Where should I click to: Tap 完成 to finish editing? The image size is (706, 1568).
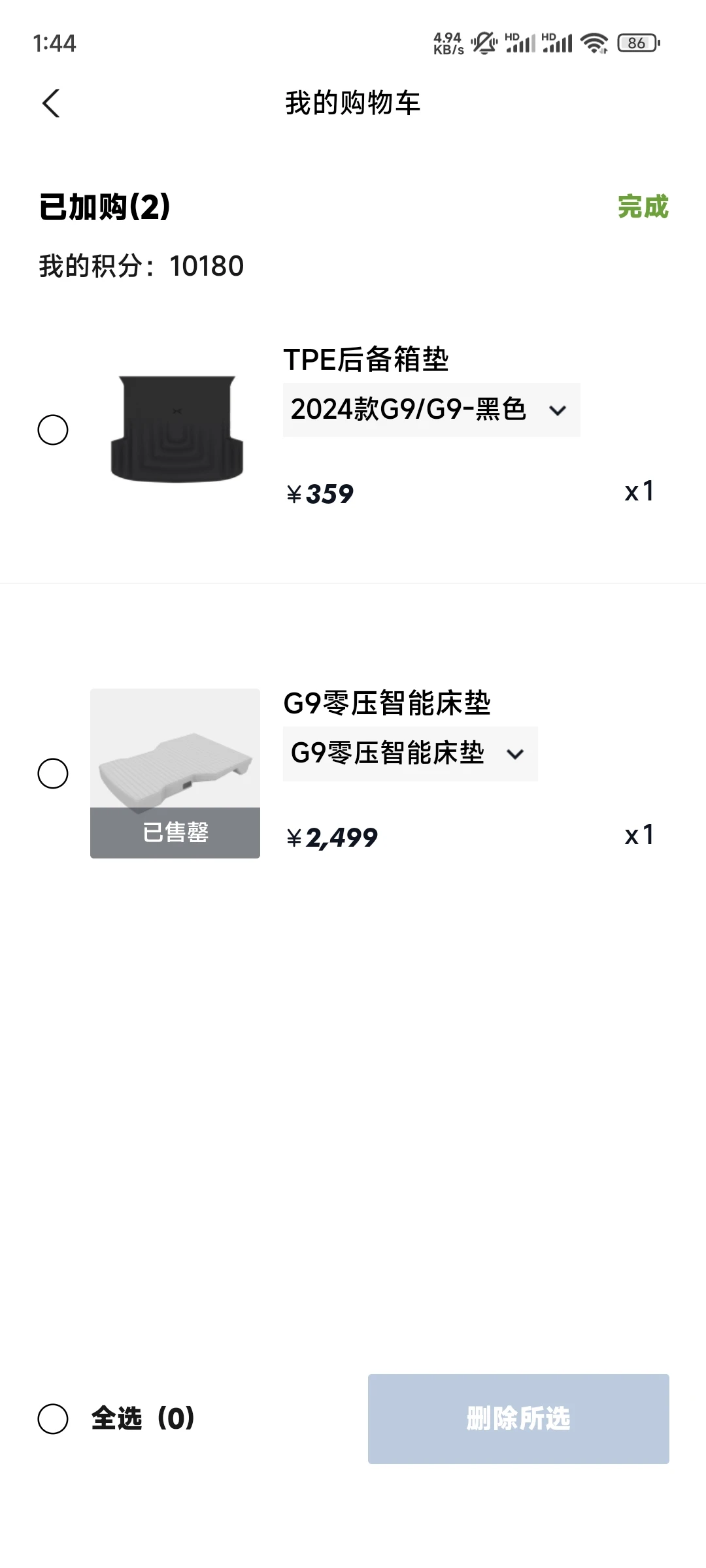[643, 206]
